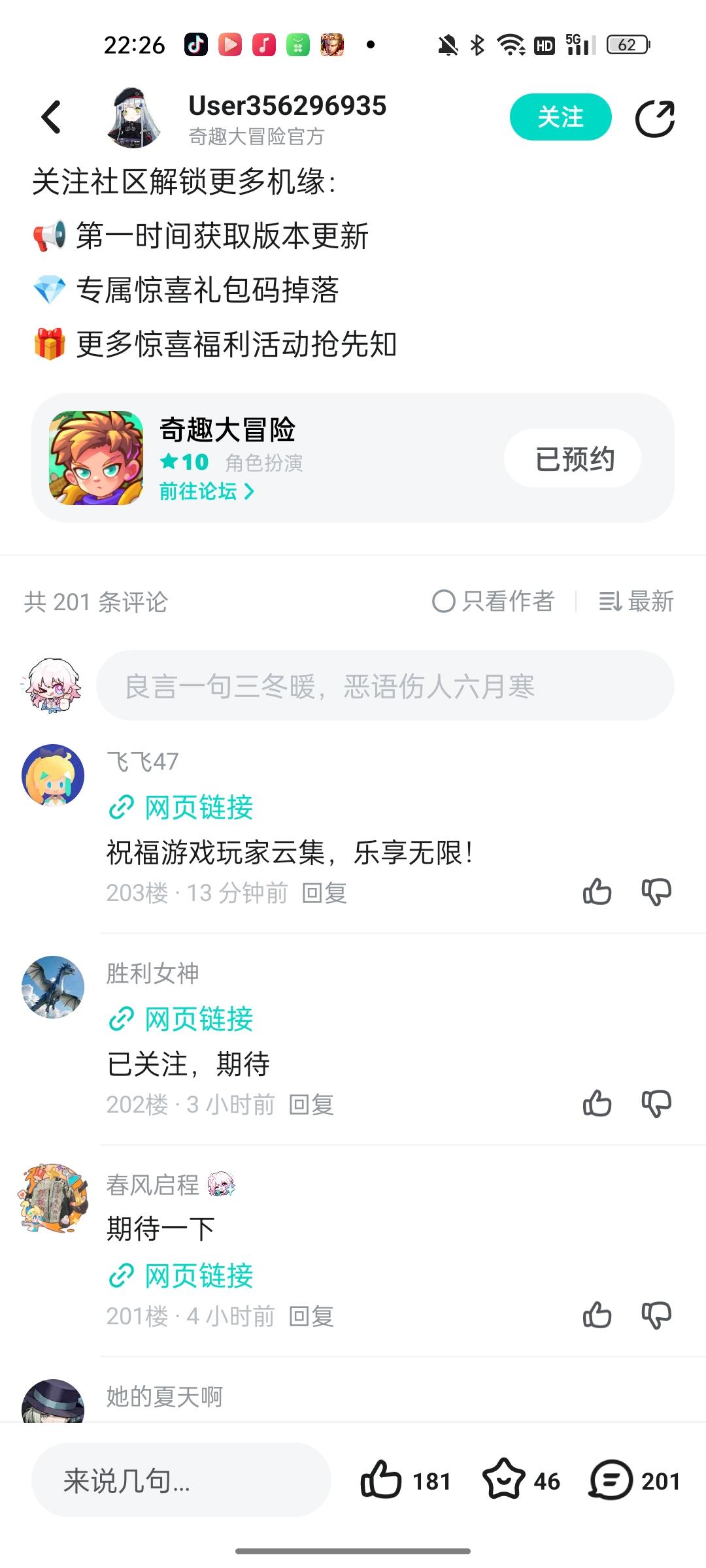Tap the dislike icon on 春风启程's comment
This screenshot has width=706, height=1568.
[x=657, y=1316]
